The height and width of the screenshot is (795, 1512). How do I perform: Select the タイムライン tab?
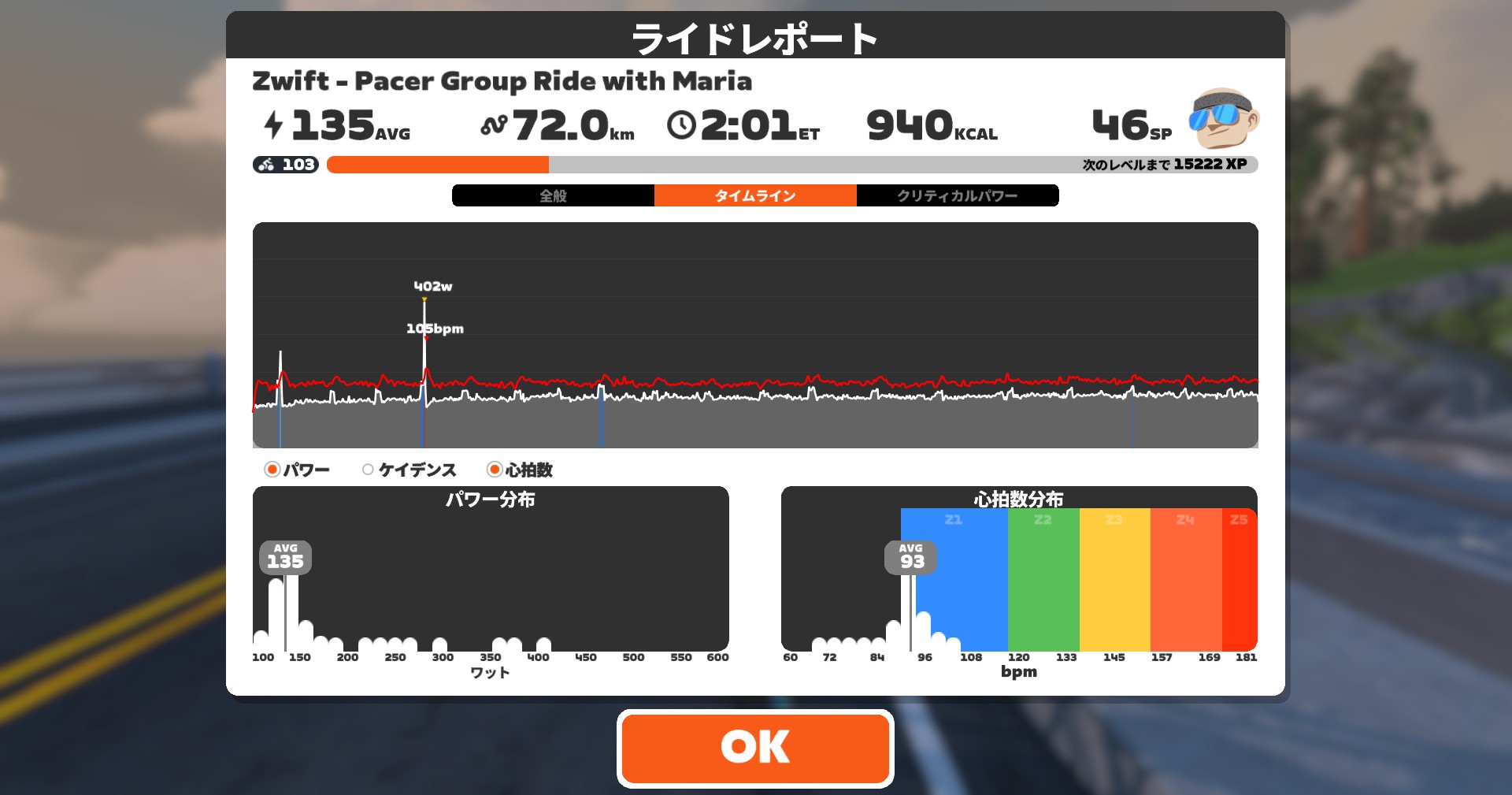(755, 195)
